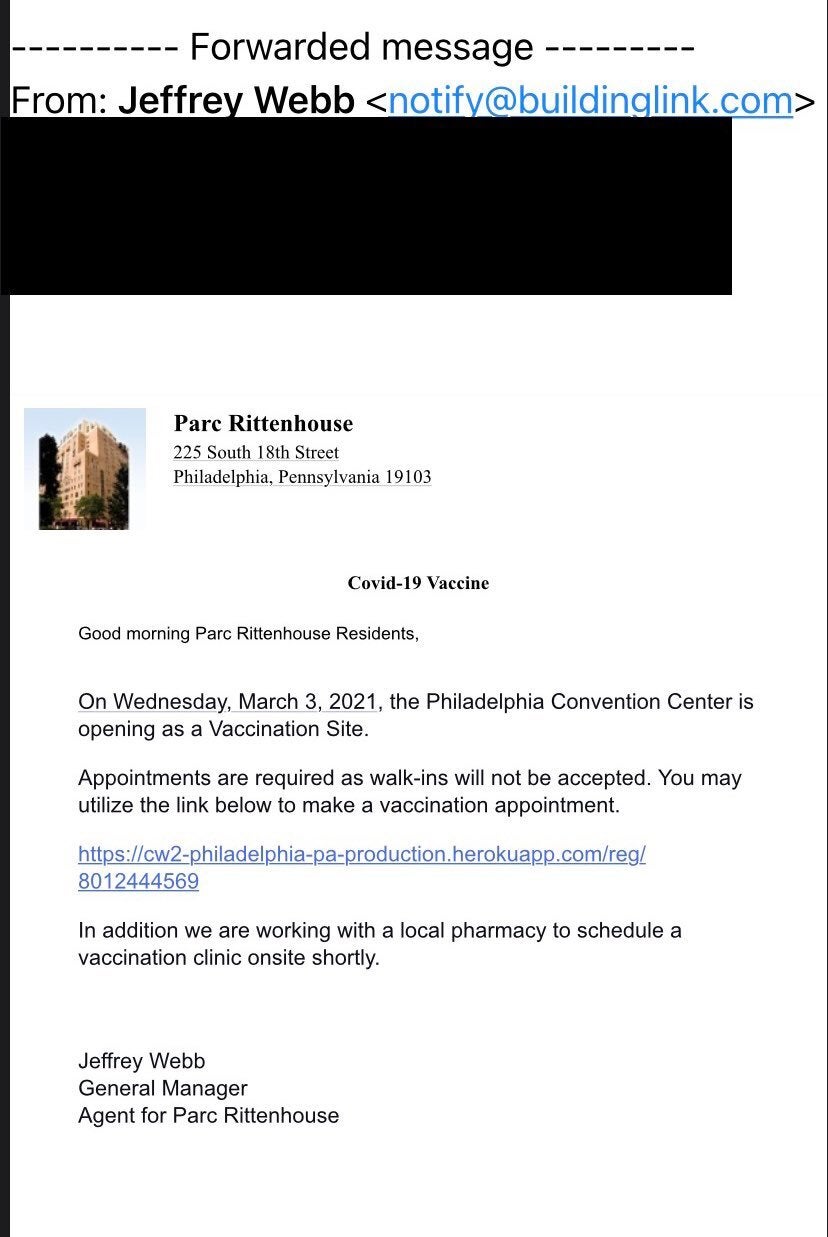Tap the Wednesday, March 3, 2021 date link
Screen dimensions: 828x1237
(x=230, y=702)
